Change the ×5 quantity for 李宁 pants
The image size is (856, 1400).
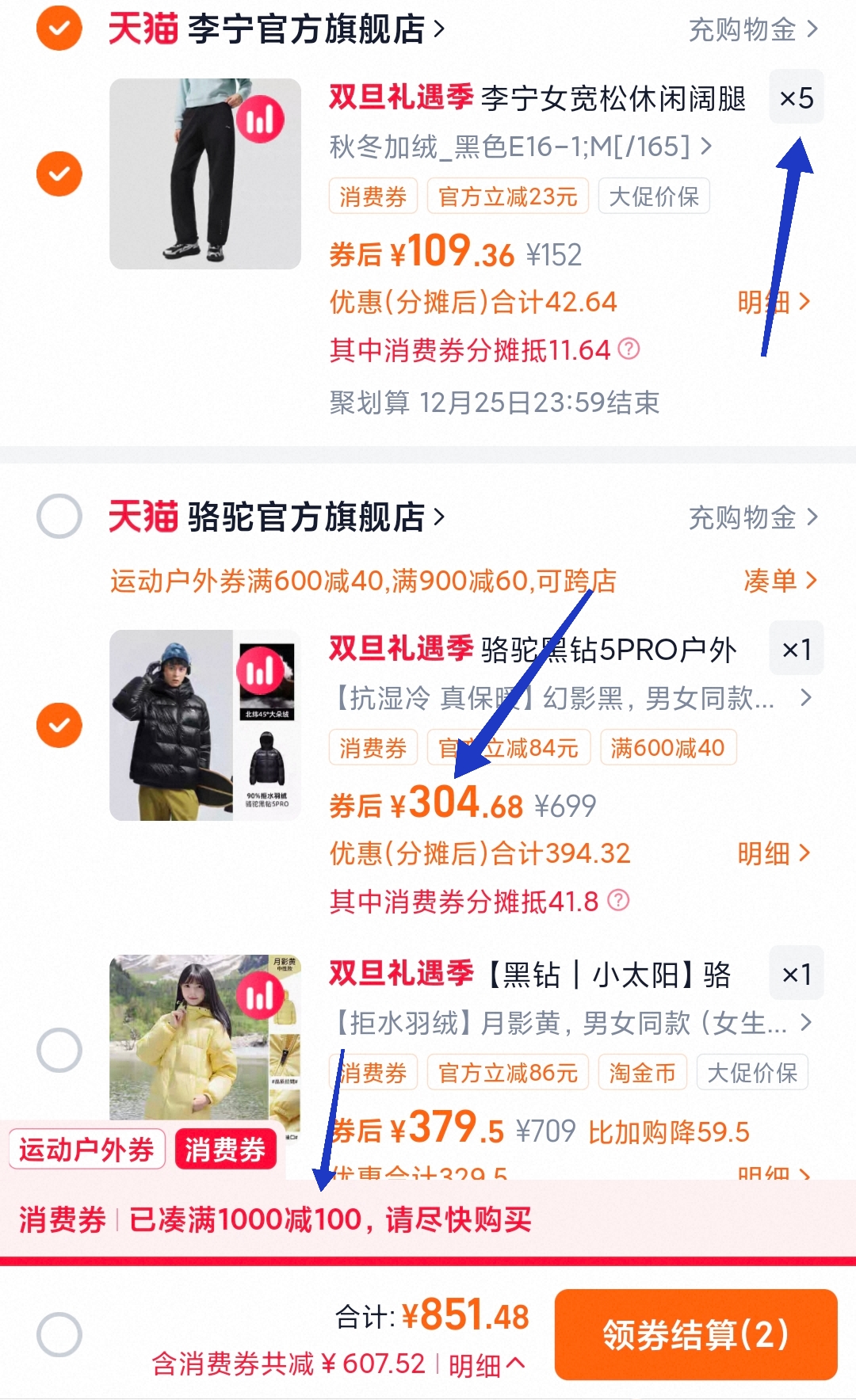(796, 97)
